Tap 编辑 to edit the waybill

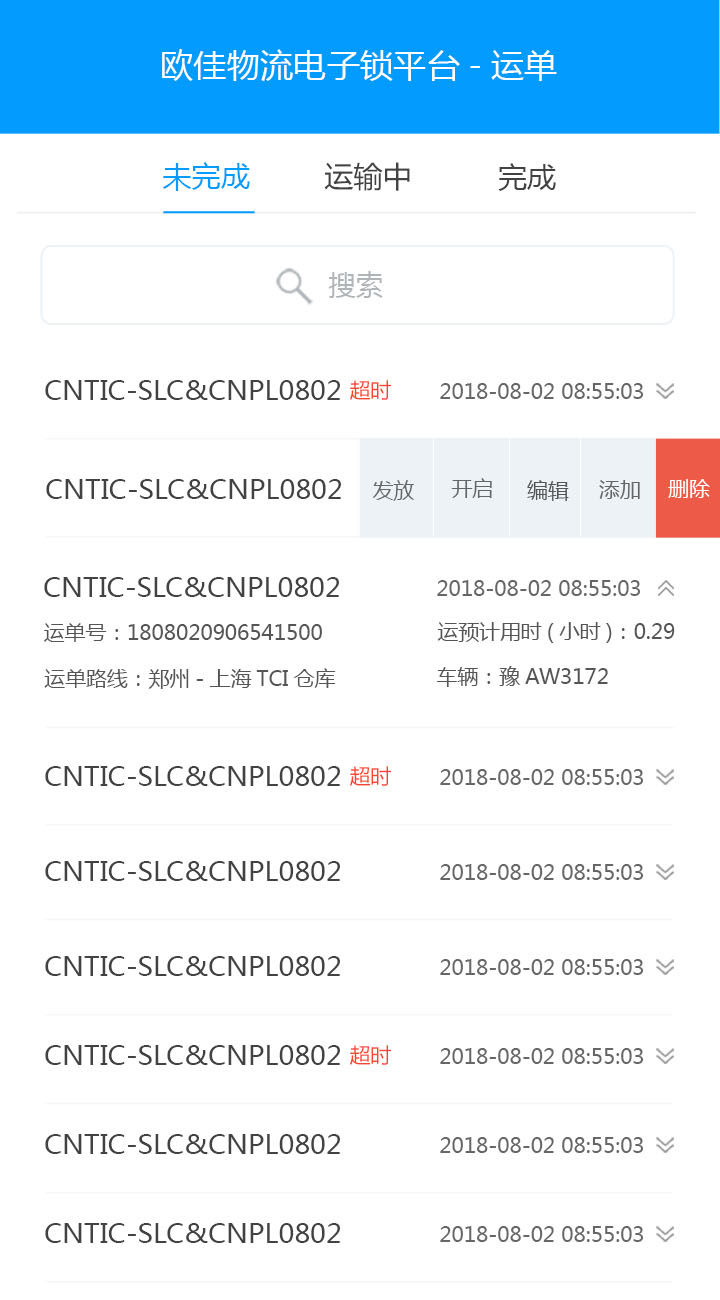(x=546, y=488)
